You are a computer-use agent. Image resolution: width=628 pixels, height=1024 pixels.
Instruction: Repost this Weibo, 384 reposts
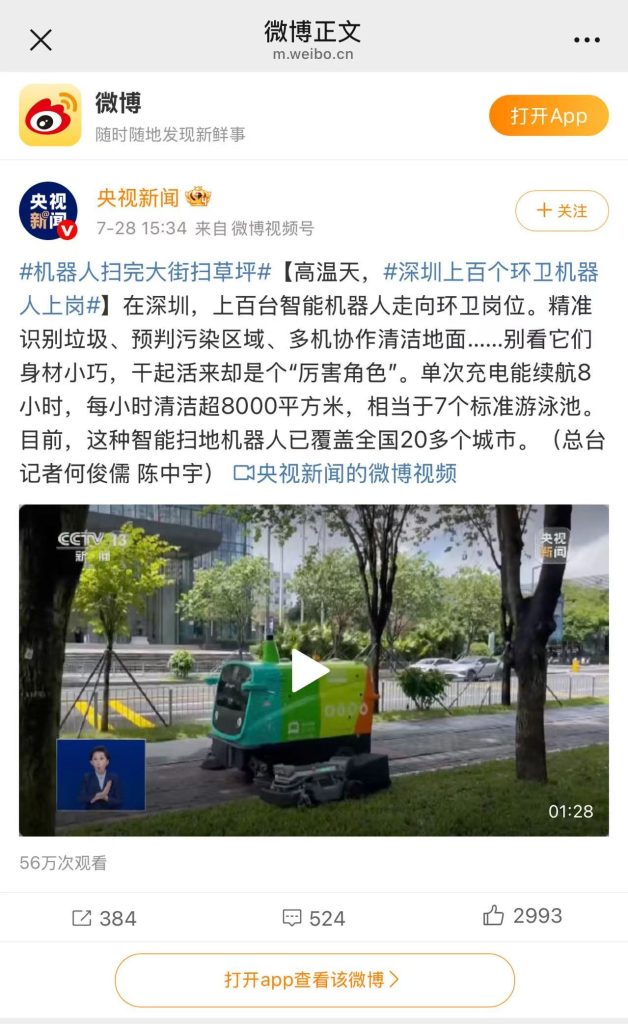(104, 917)
